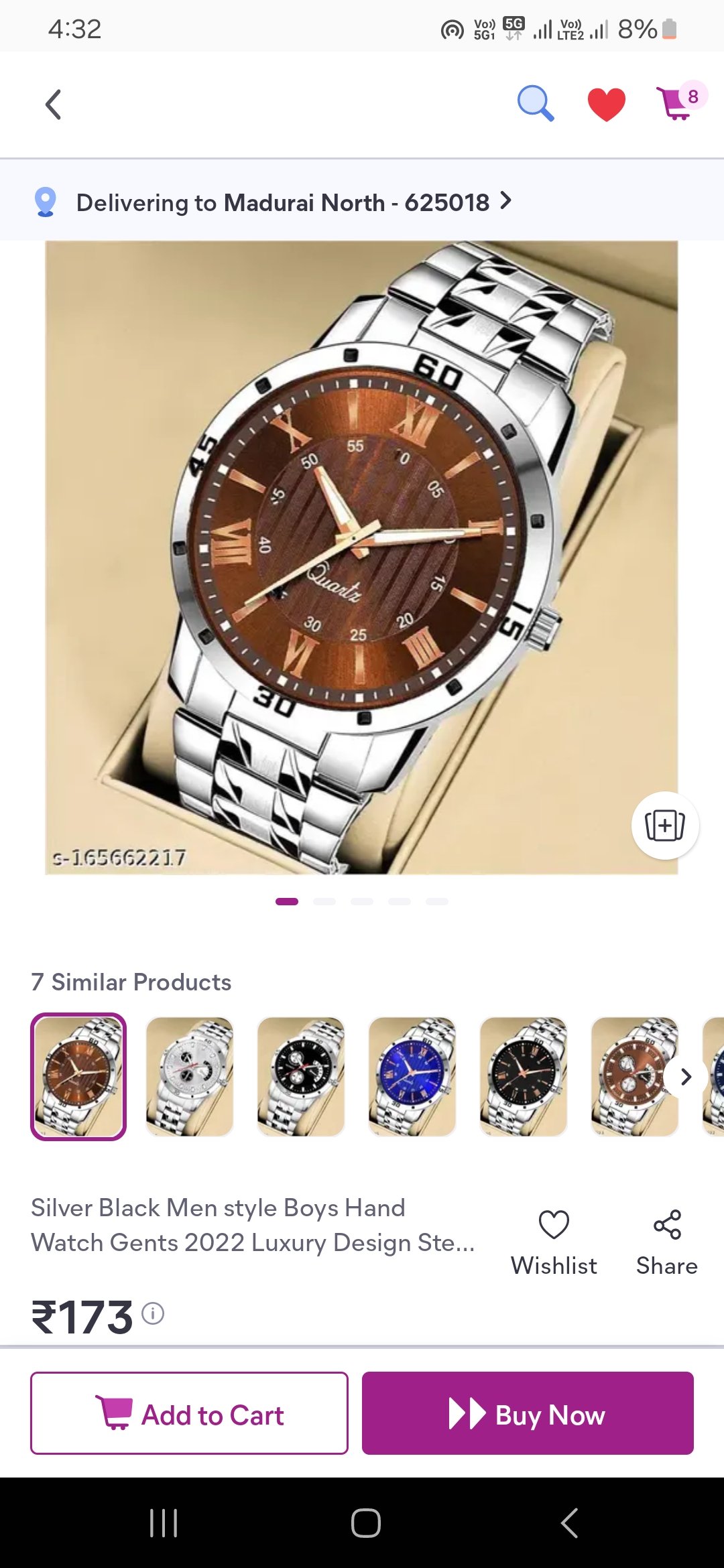Open the search magnifier icon
Viewport: 724px width, 1568px height.
[x=535, y=103]
